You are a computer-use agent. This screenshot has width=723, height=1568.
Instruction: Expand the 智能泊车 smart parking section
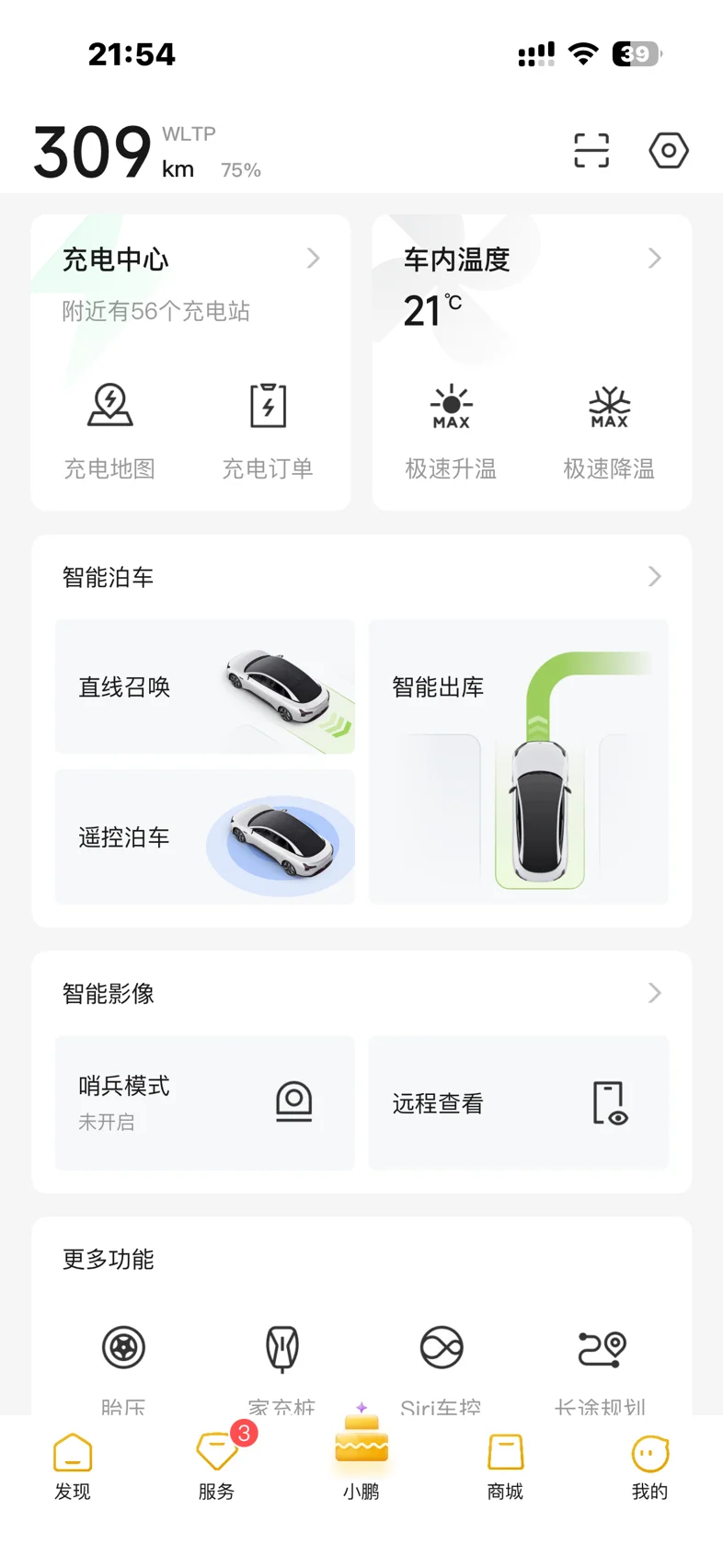click(x=653, y=577)
